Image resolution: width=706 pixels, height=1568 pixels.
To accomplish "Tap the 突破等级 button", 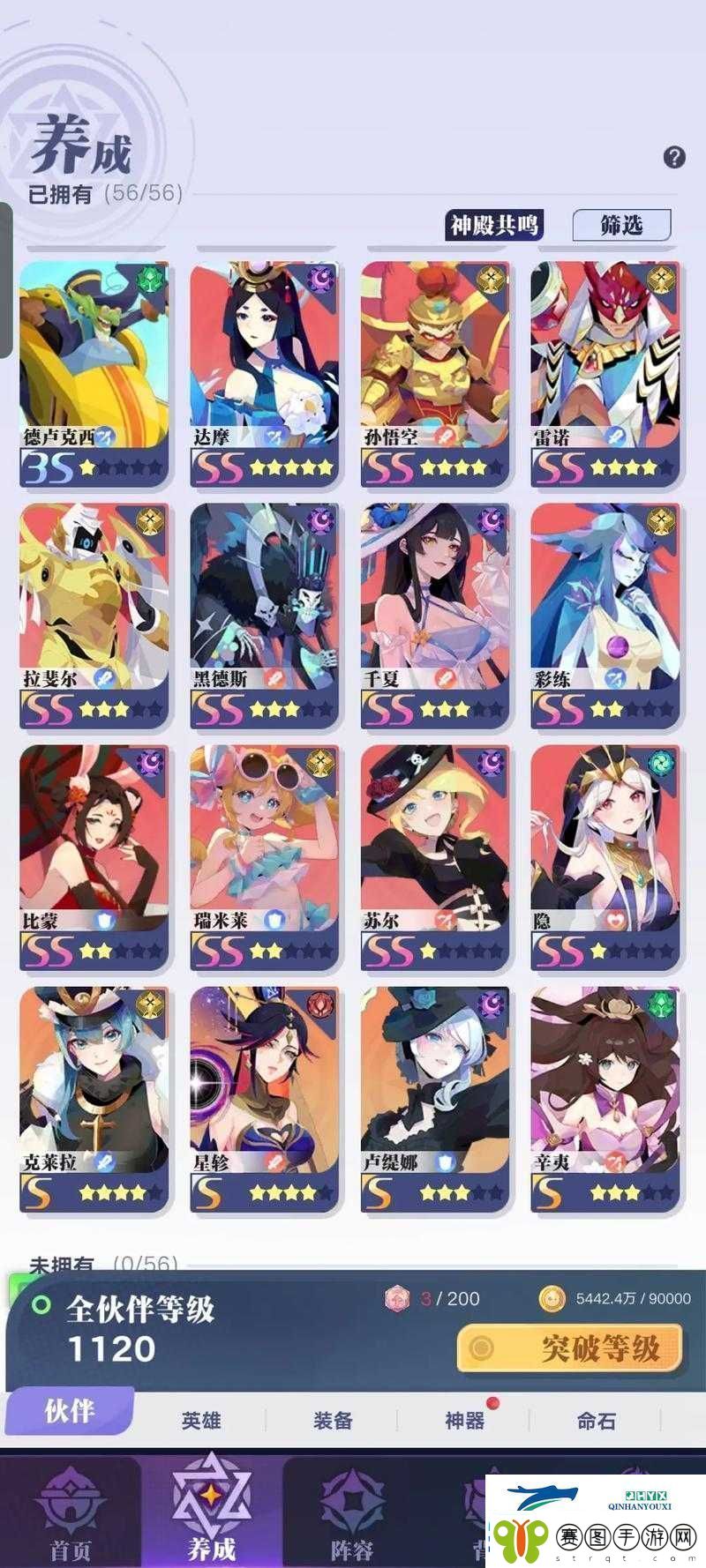I will [x=571, y=1348].
